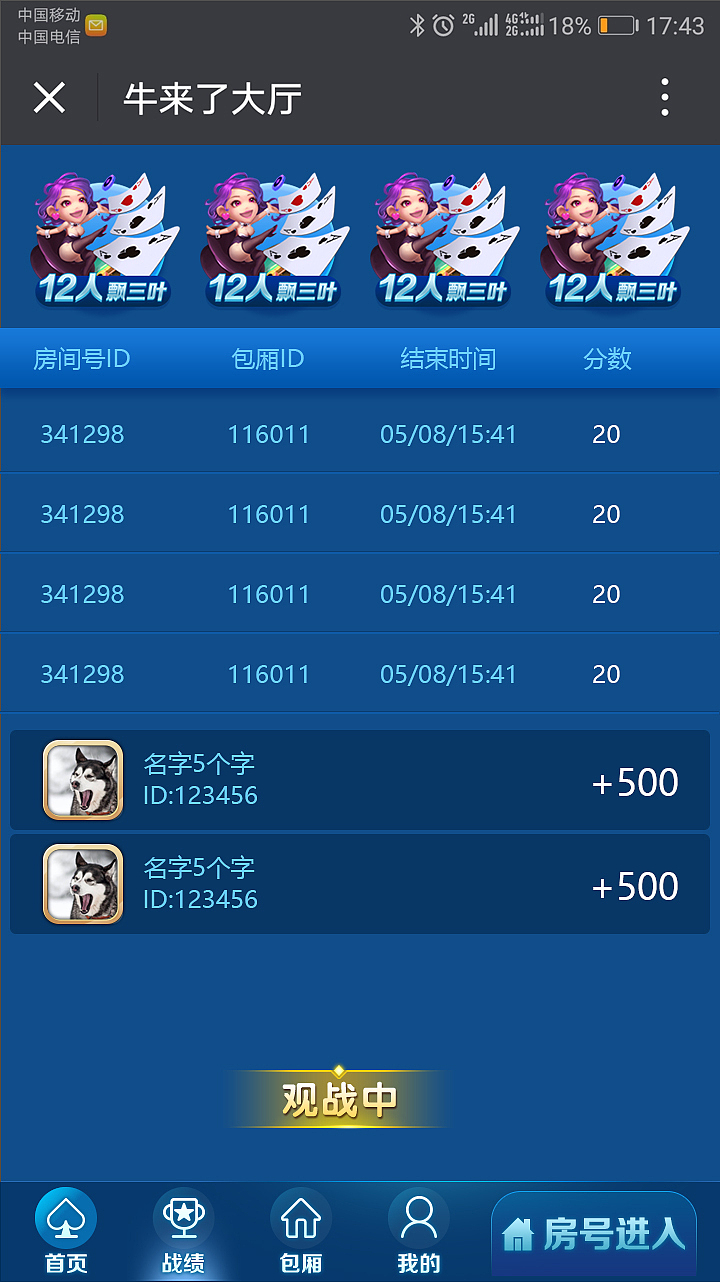Tap the first 12人 飘三叶 game banner

103,235
